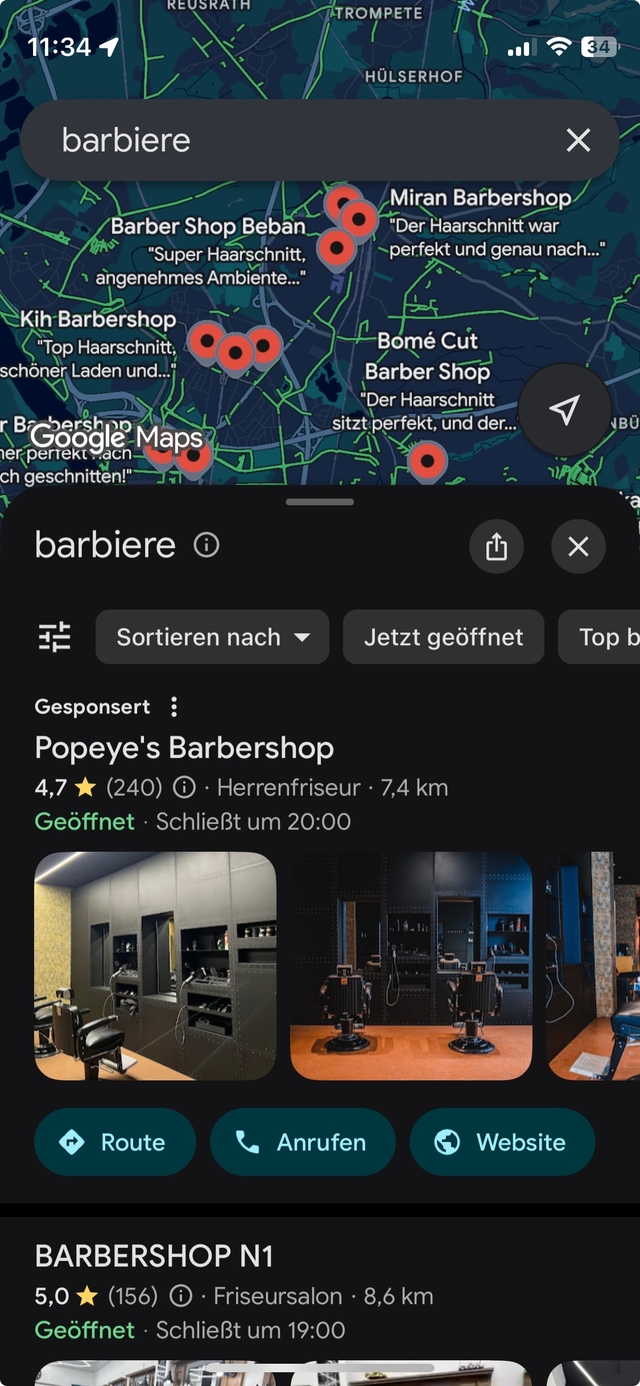Show review info for BARBERSHOP N1
640x1386 pixels.
click(x=181, y=1297)
